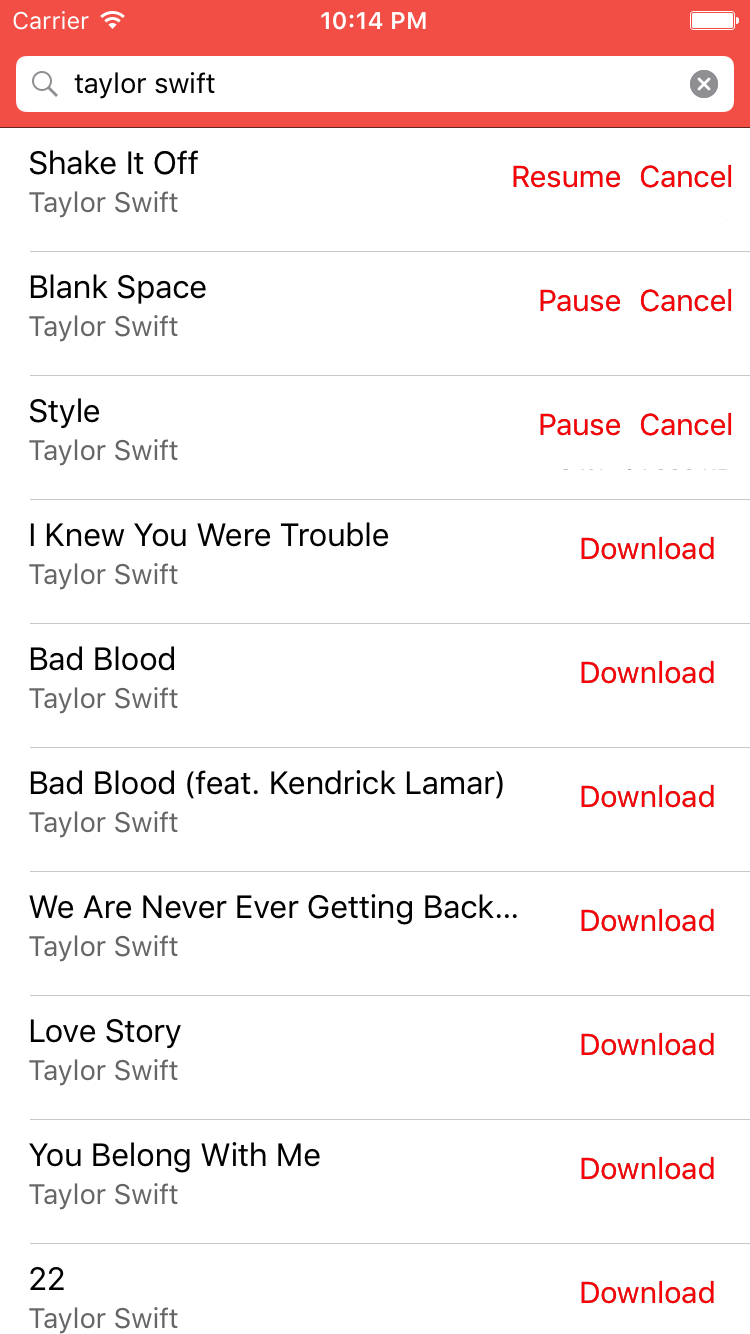Download I Knew You Were Trouble
This screenshot has height=1334, width=750.
pos(647,549)
